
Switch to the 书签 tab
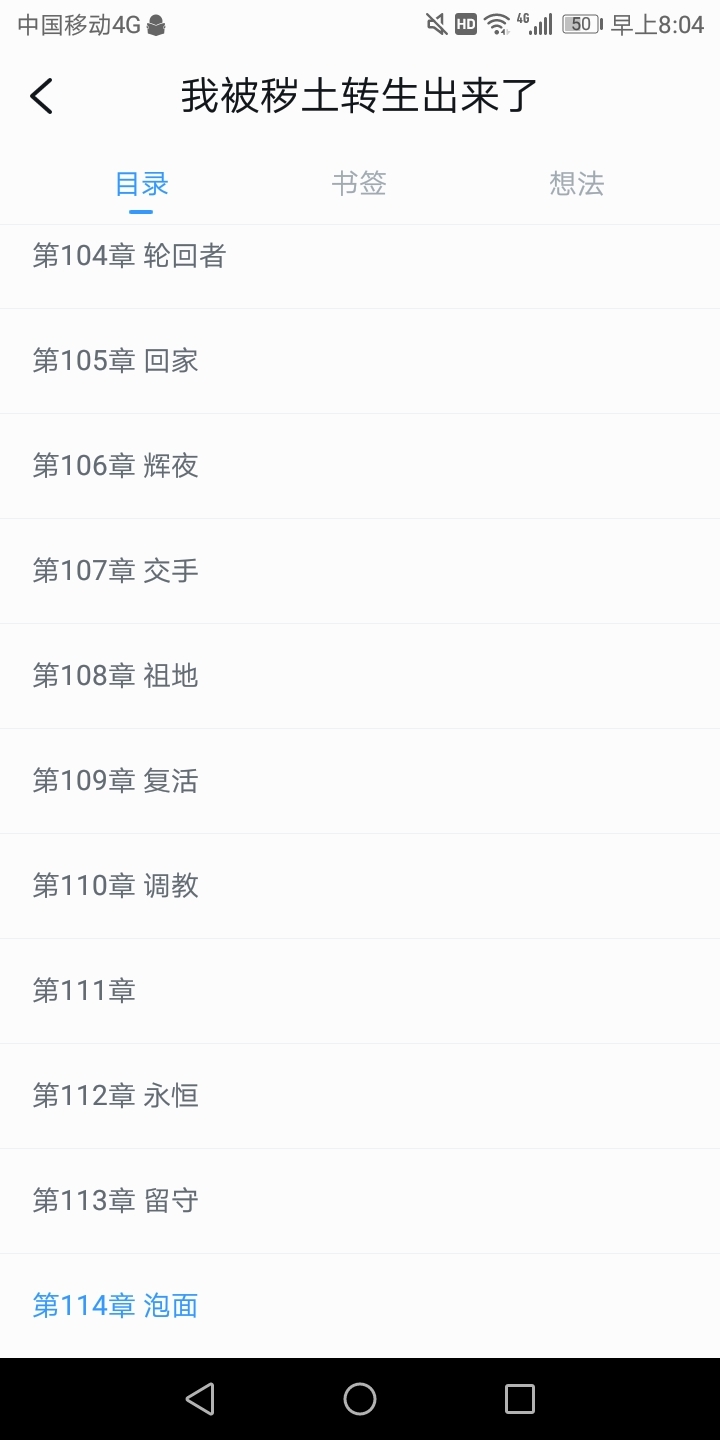tap(359, 184)
